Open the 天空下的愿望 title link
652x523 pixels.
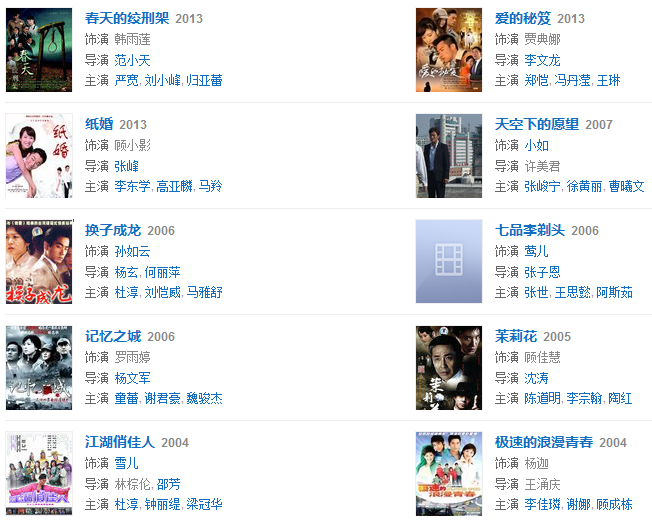pyautogui.click(x=537, y=124)
